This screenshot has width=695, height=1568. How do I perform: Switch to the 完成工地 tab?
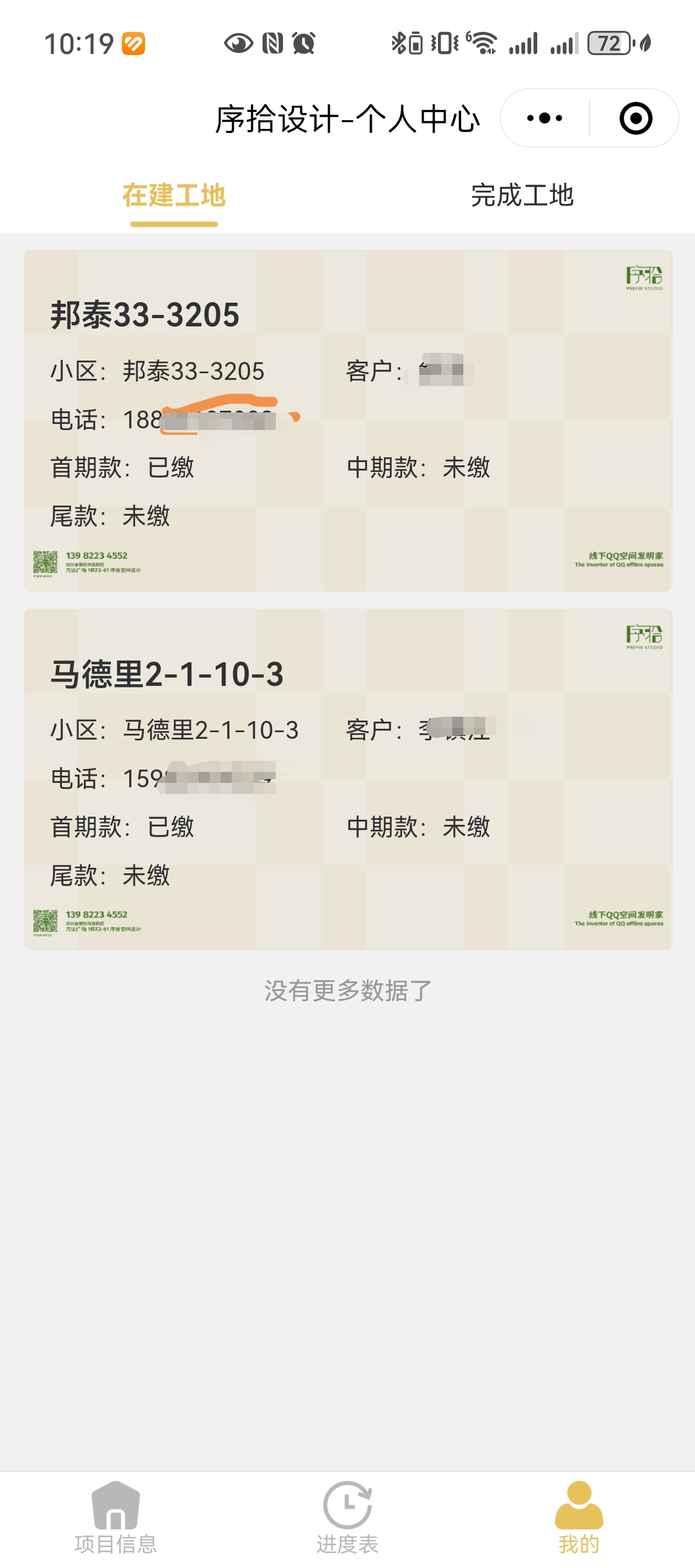pos(521,196)
